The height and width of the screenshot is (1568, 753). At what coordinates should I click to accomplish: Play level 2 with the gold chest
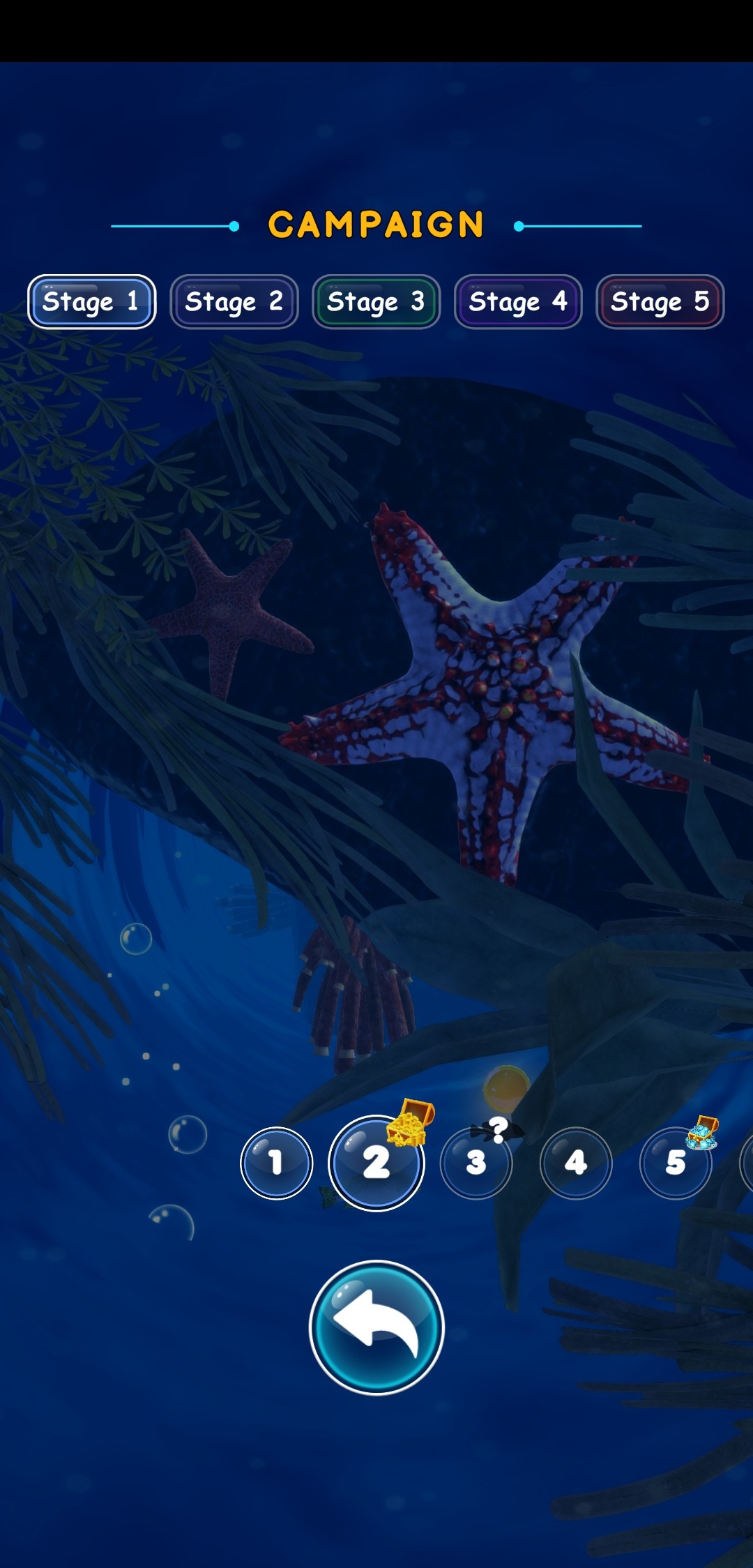tap(376, 1163)
